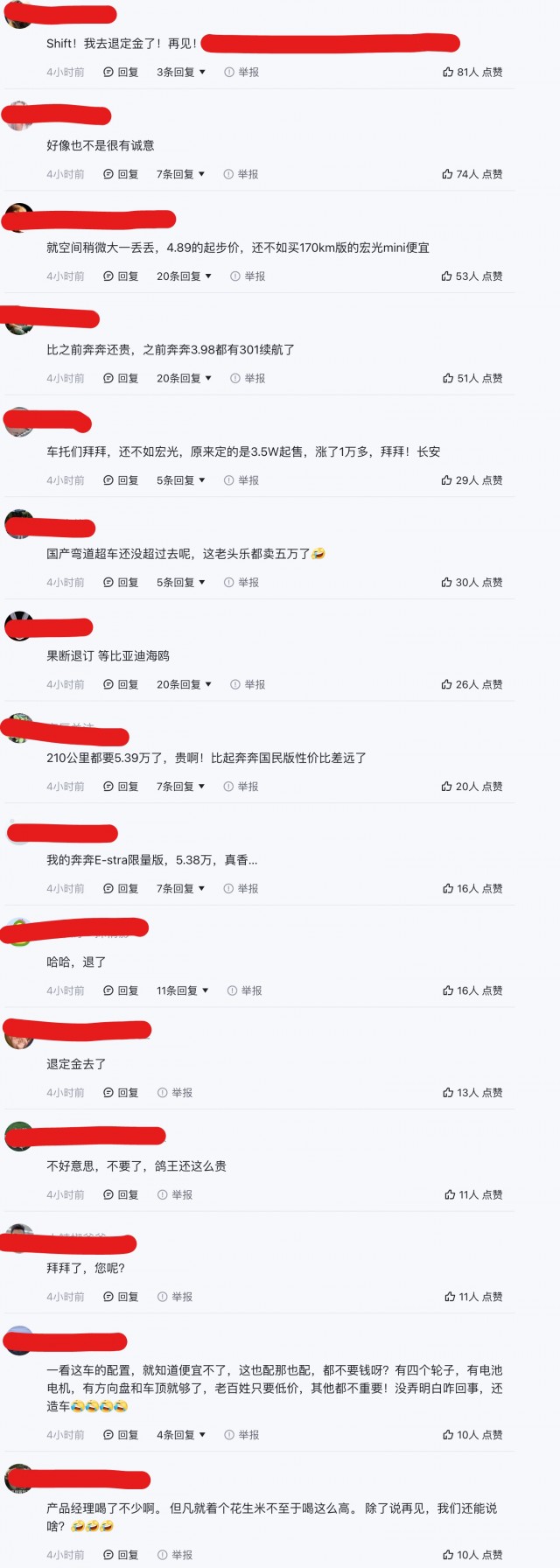This screenshot has height=1568, width=560.
Task: Expand 5条回复 under '车托们拜拜' comment
Action: (180, 480)
